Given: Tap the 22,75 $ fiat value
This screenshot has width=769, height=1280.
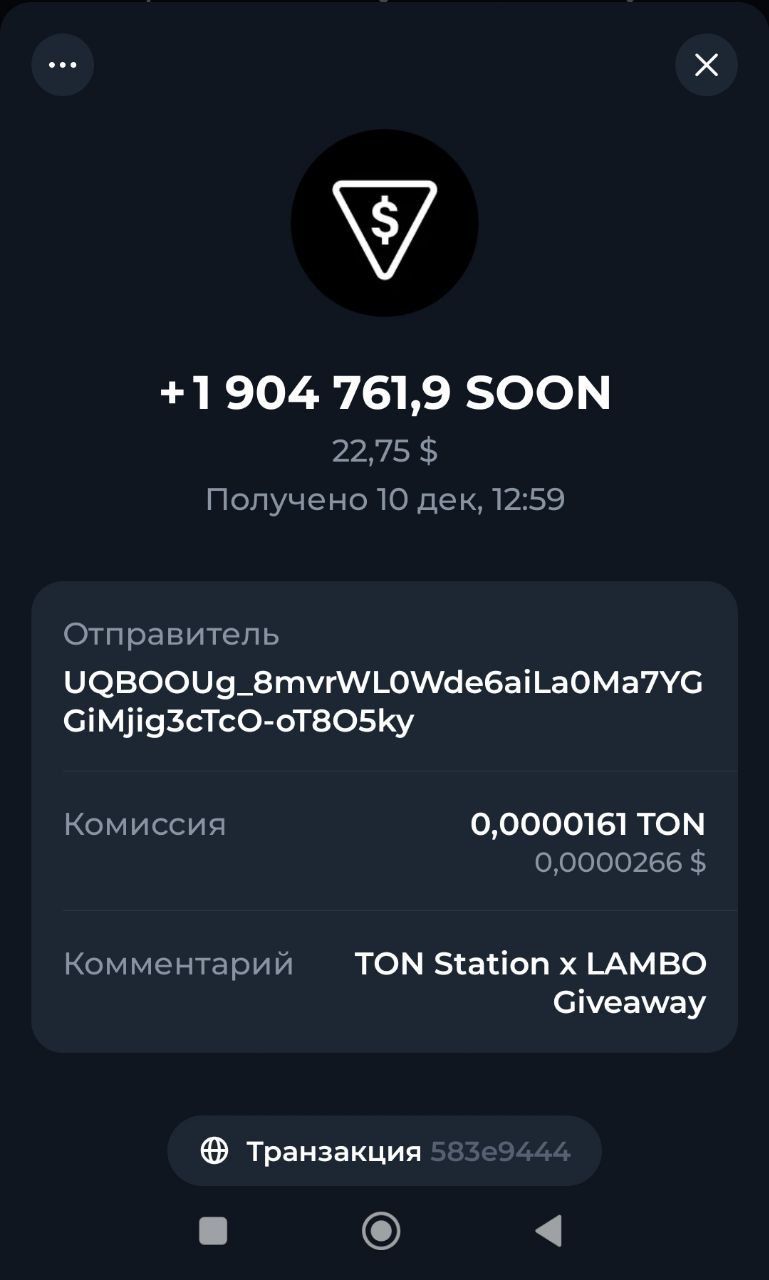Looking at the screenshot, I should [x=384, y=450].
